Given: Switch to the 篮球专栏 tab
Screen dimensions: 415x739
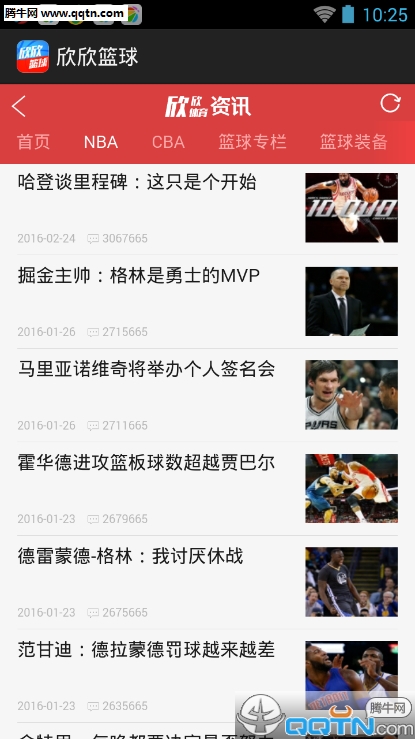Looking at the screenshot, I should pyautogui.click(x=252, y=142).
